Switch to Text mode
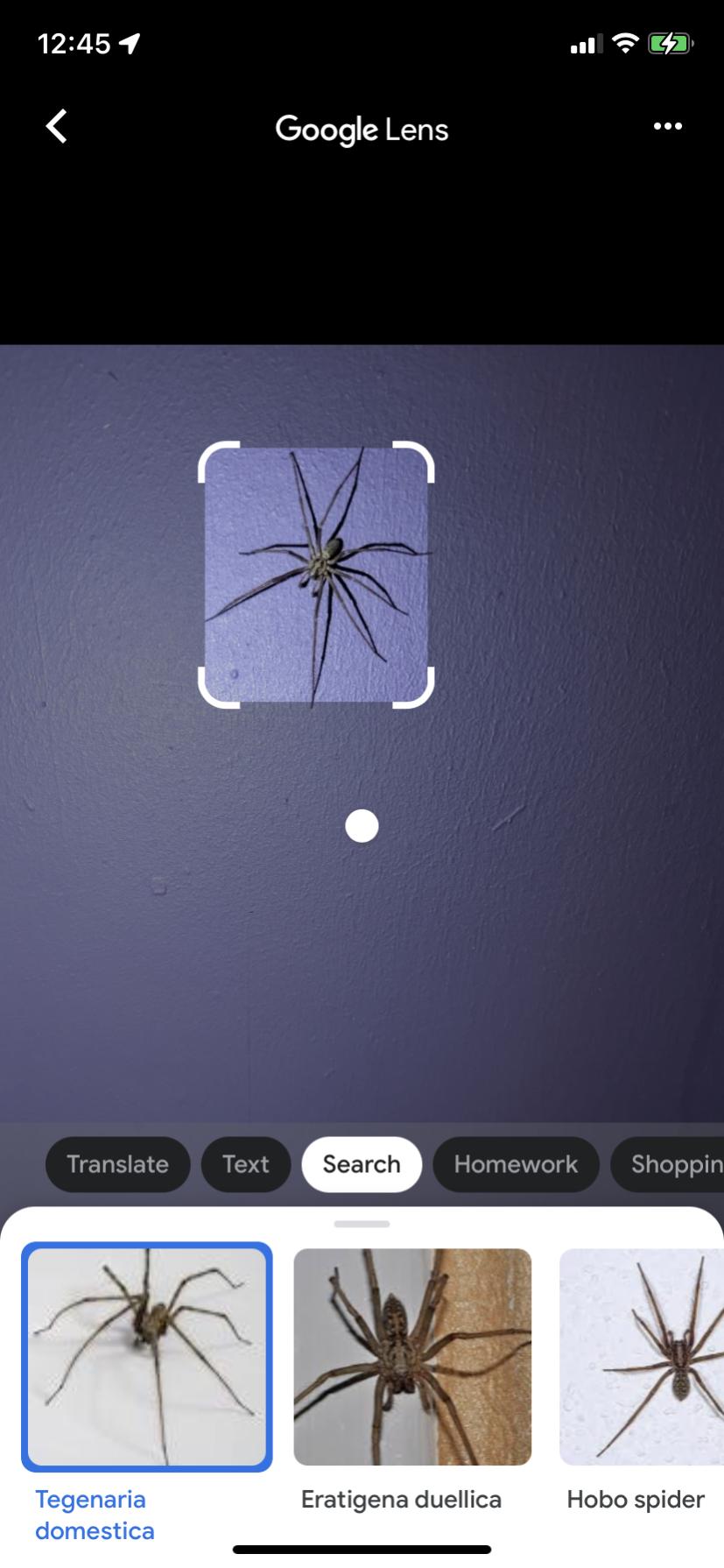 [x=245, y=1164]
